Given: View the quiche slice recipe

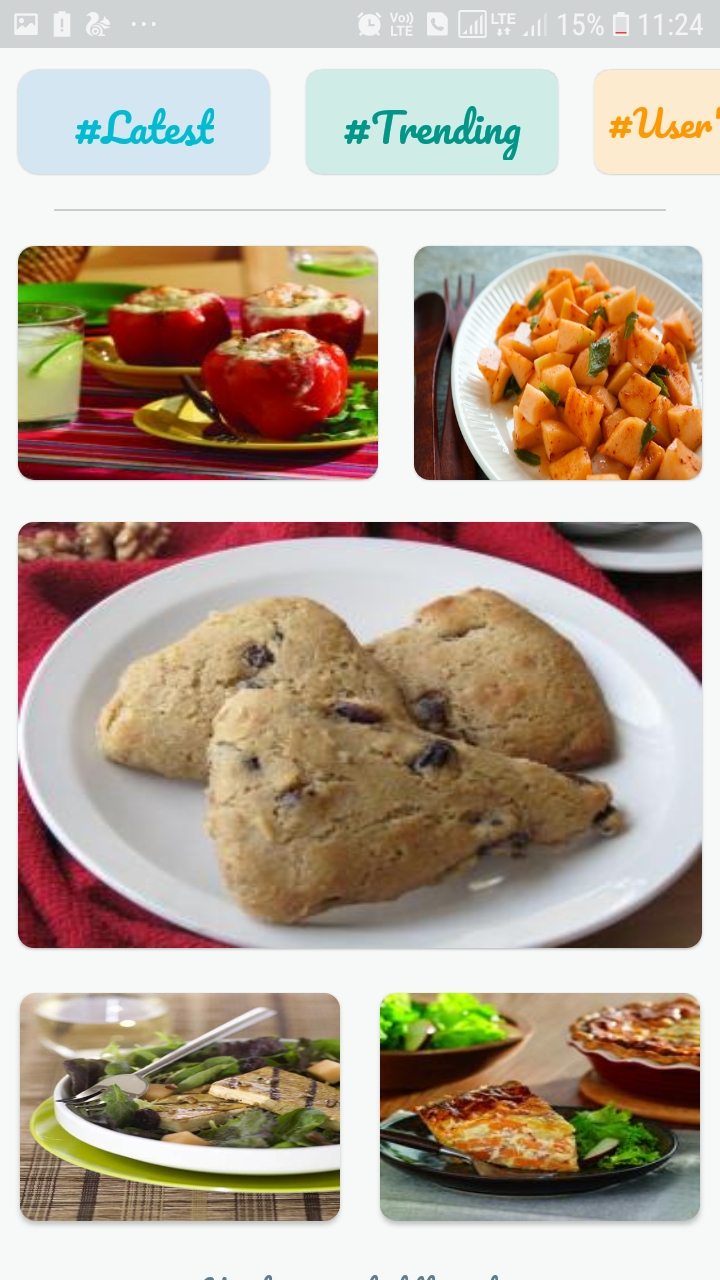Looking at the screenshot, I should (540, 1106).
